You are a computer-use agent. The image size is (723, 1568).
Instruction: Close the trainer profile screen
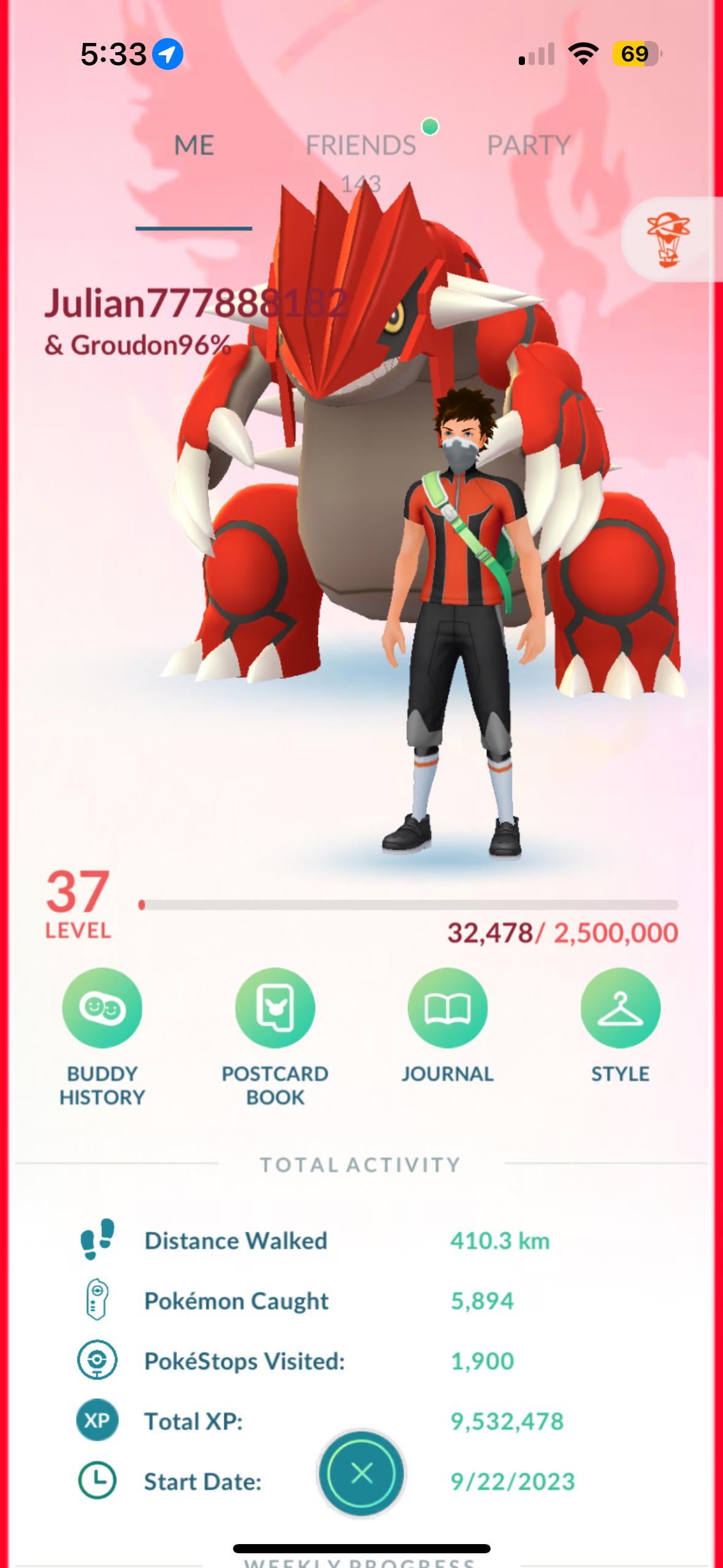361,1473
